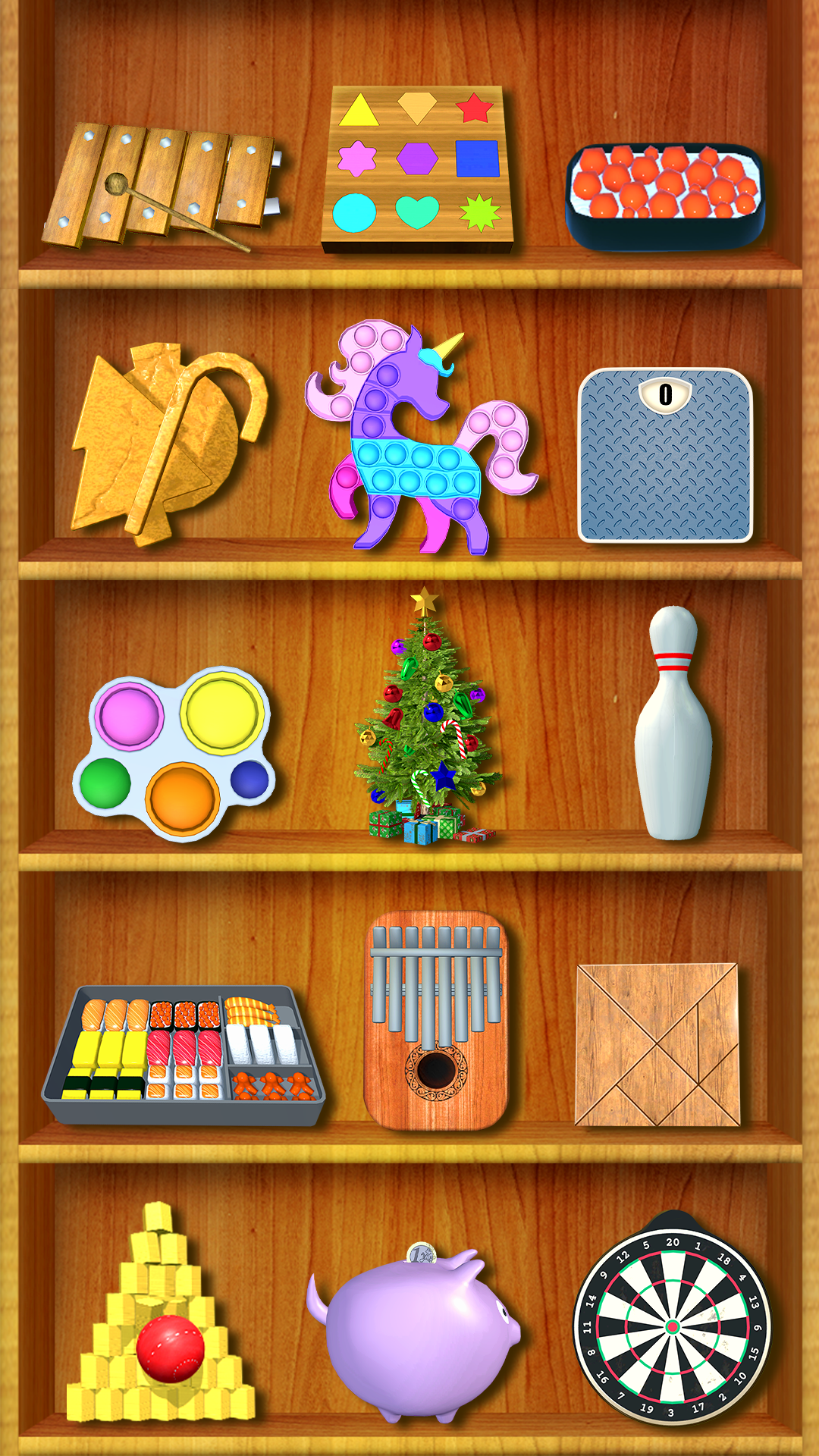The height and width of the screenshot is (1456, 819).
Task: Open the wooden shape sorter board
Action: (417, 167)
